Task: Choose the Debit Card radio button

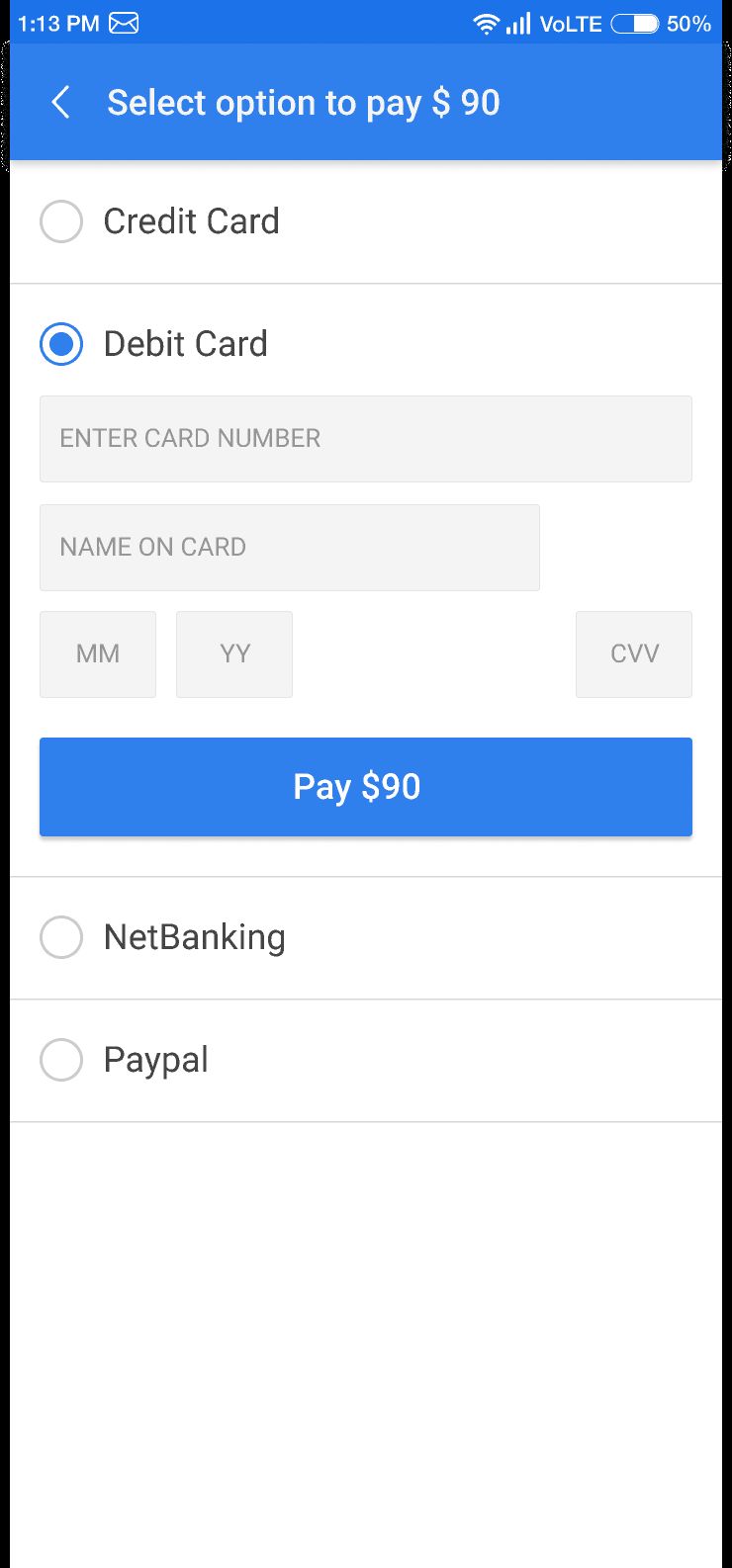Action: [x=61, y=344]
